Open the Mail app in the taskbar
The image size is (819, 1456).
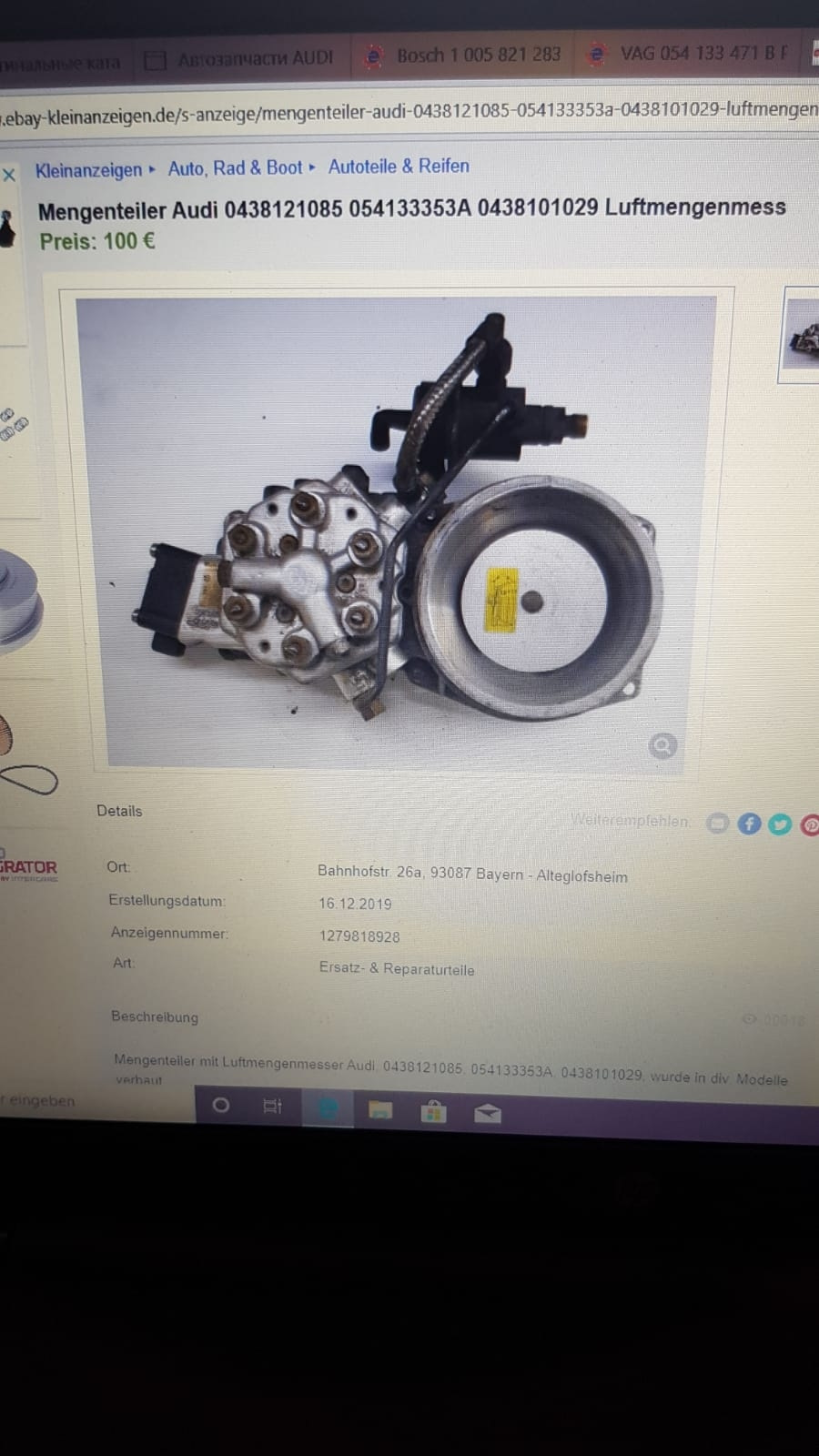(x=488, y=1113)
